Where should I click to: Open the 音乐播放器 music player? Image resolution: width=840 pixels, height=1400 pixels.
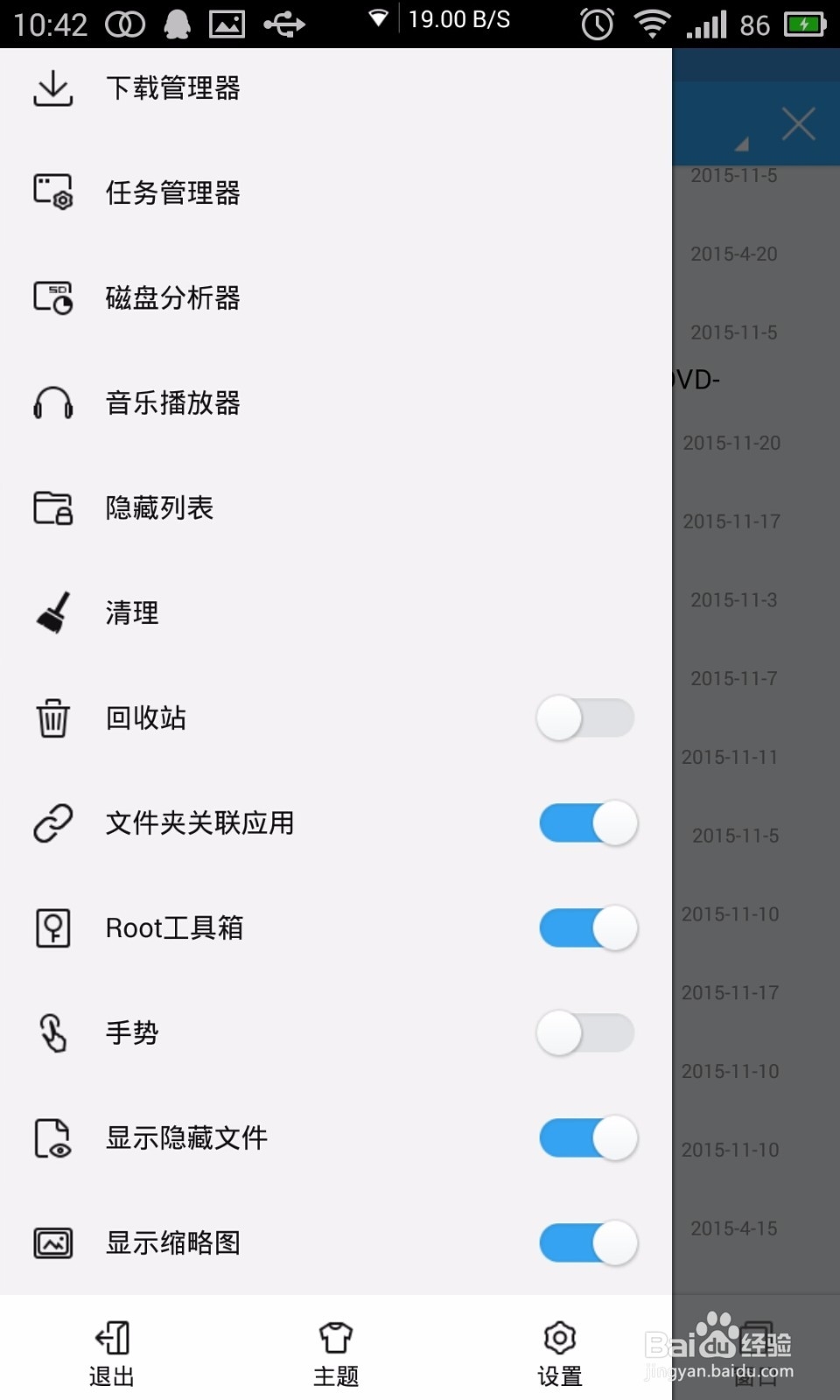pos(172,402)
